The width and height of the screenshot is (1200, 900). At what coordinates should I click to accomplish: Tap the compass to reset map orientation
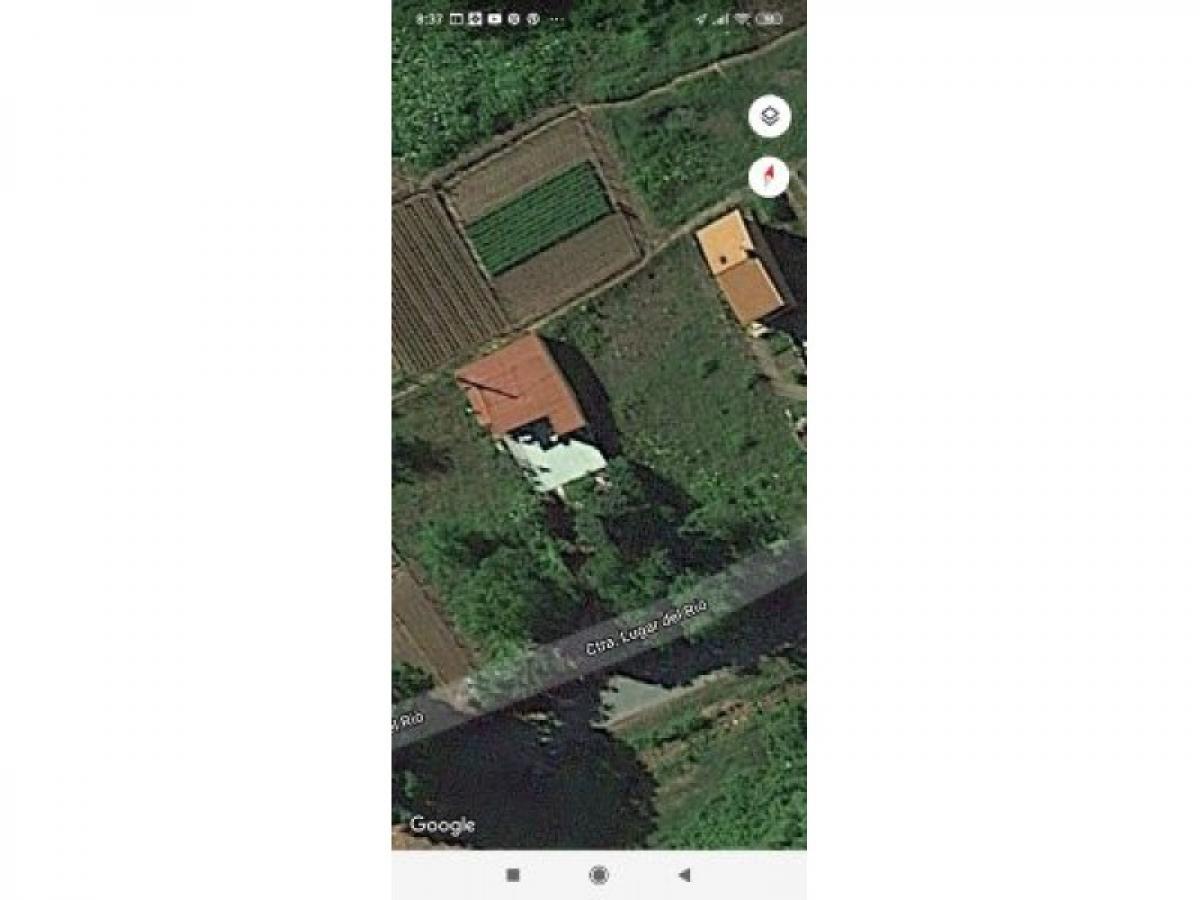[x=769, y=178]
